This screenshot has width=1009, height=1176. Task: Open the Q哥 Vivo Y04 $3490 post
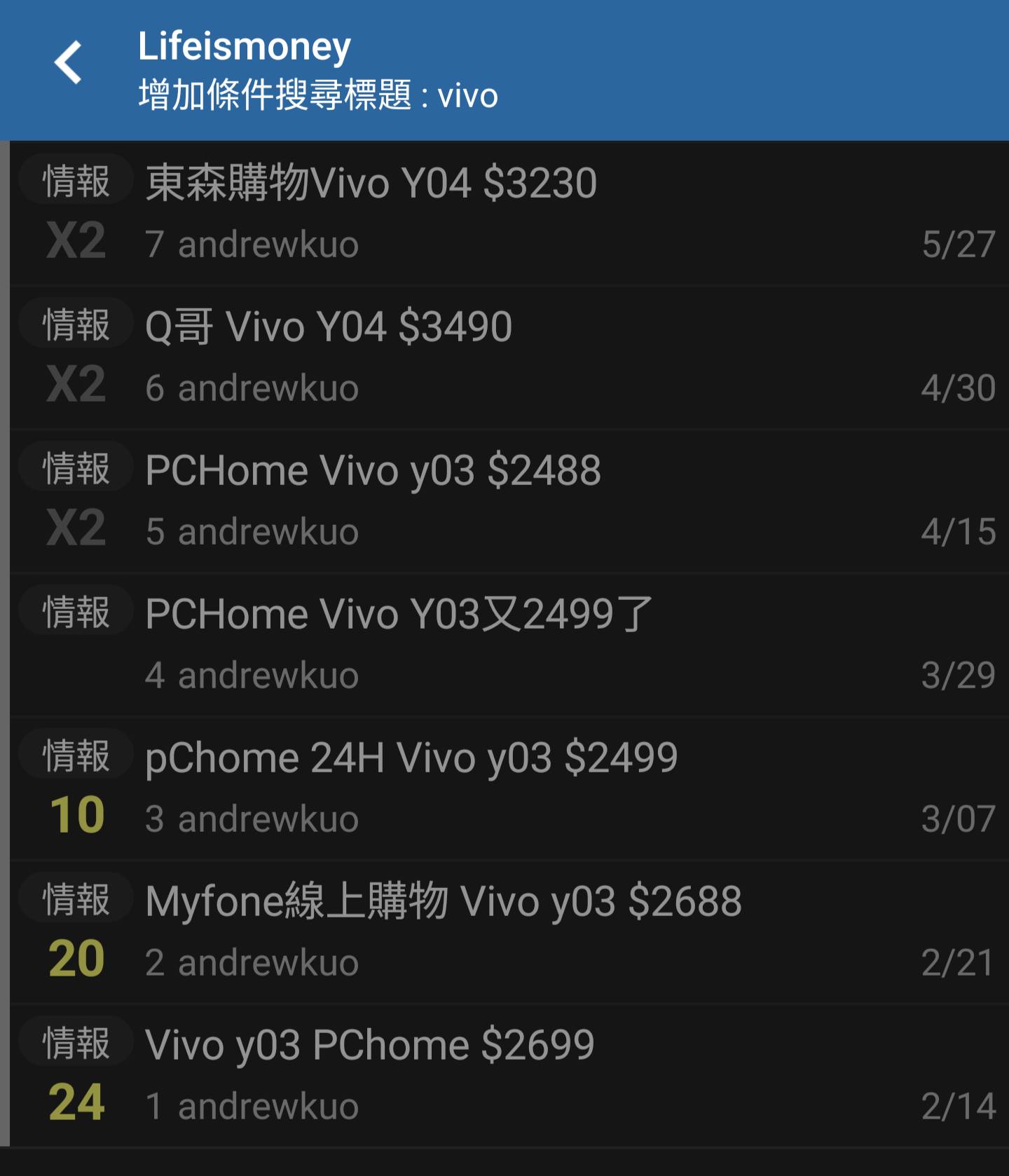pyautogui.click(x=329, y=327)
